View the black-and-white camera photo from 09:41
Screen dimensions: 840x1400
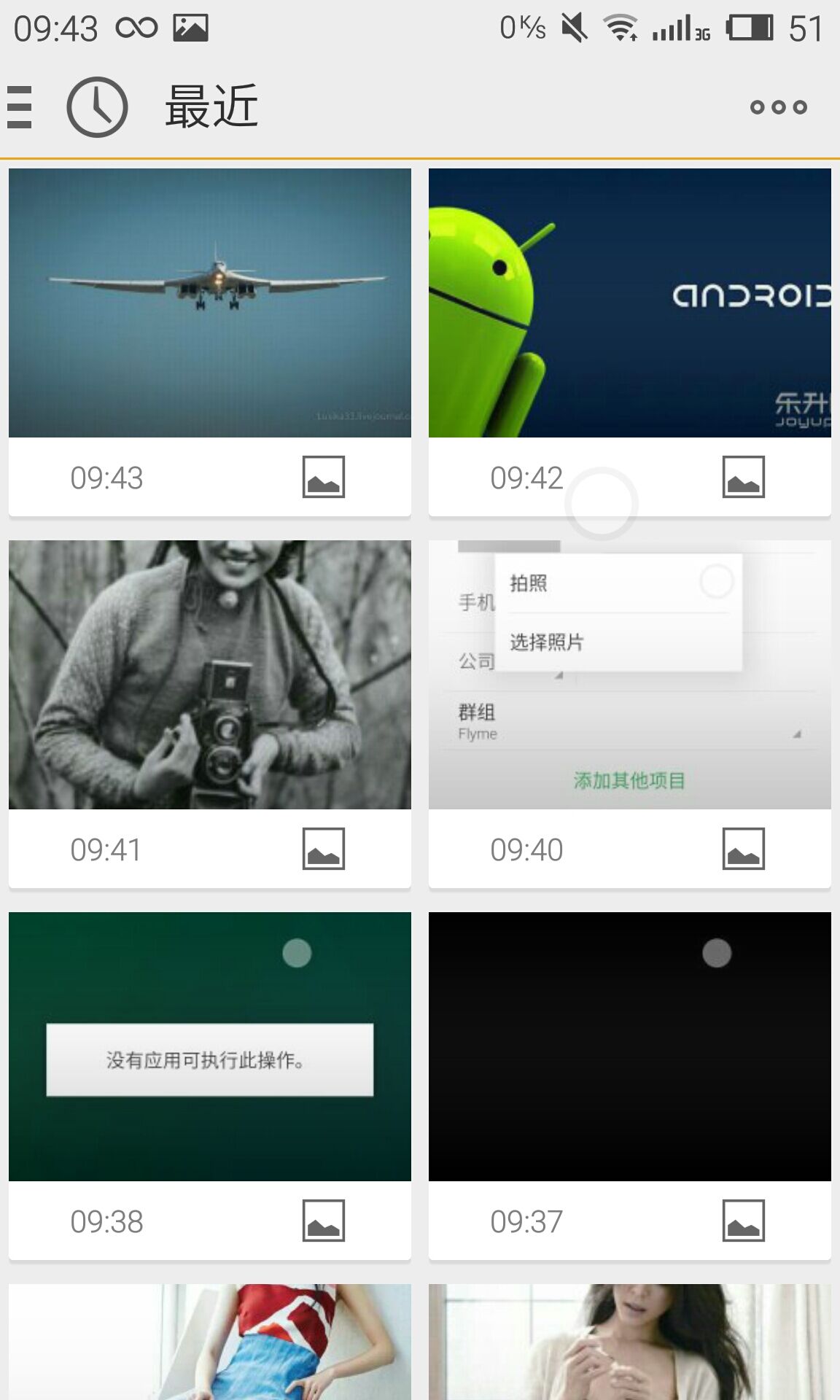tap(210, 674)
